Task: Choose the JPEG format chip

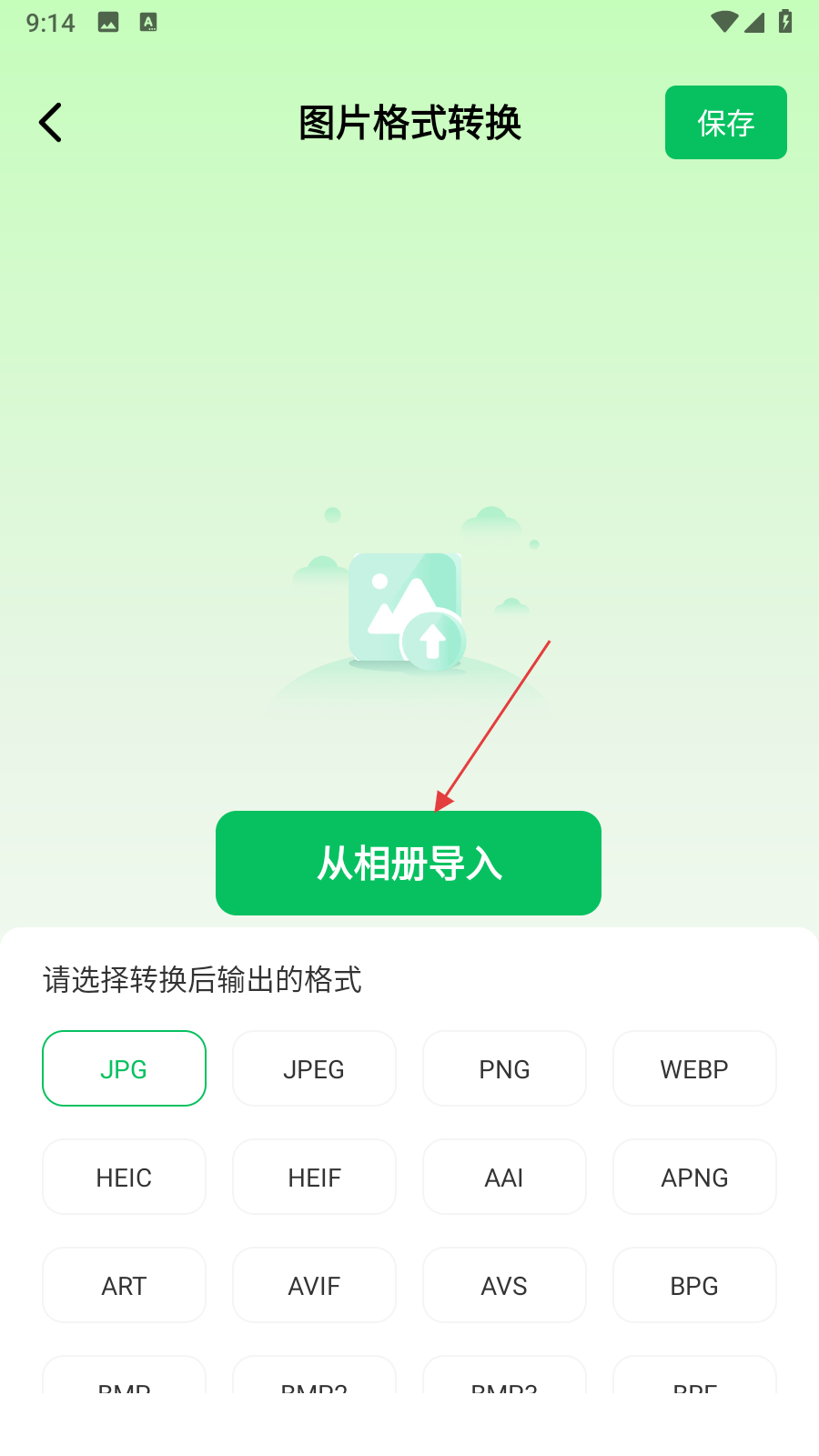Action: [x=314, y=1068]
